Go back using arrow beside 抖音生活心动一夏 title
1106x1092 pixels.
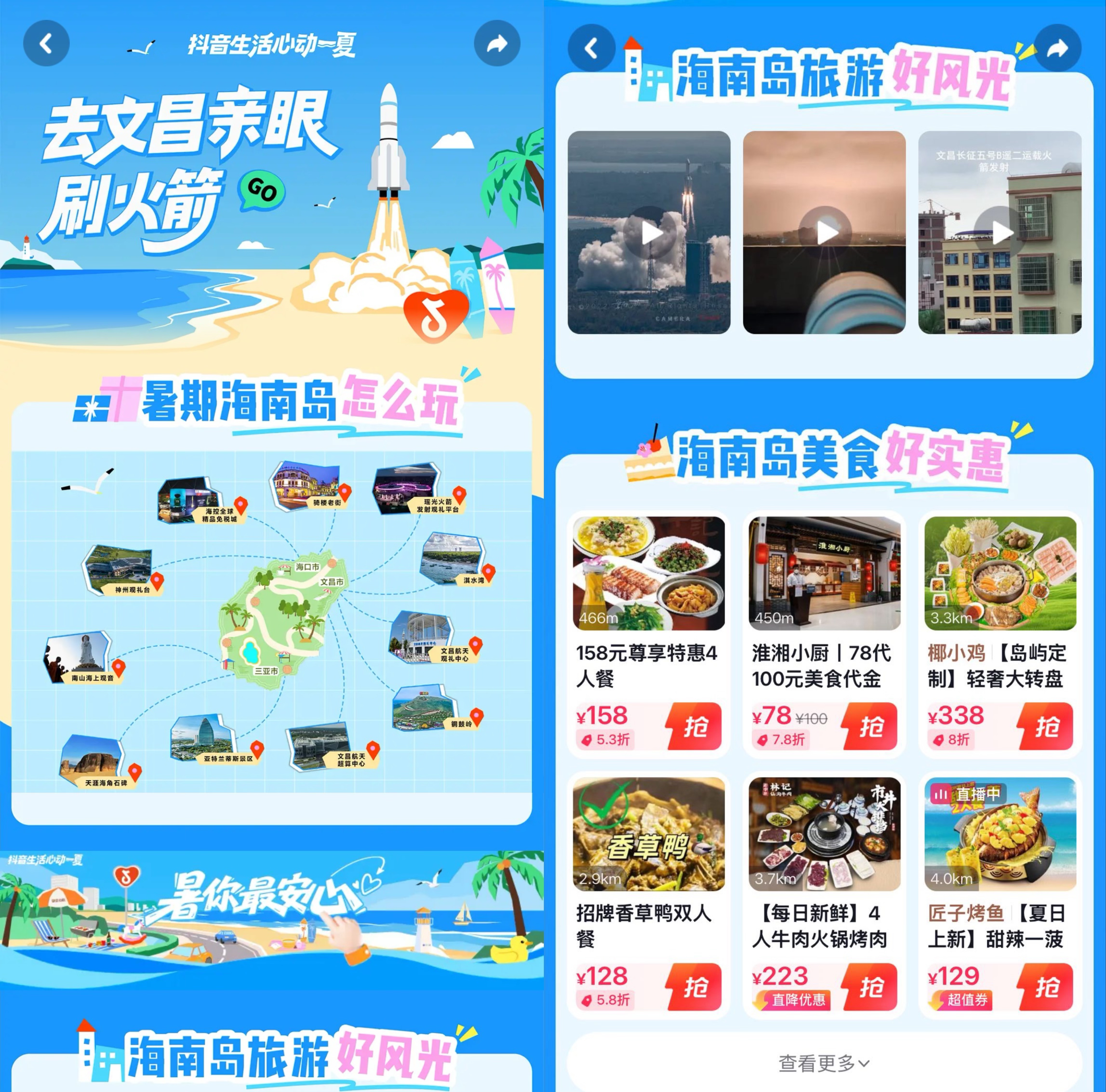(46, 44)
